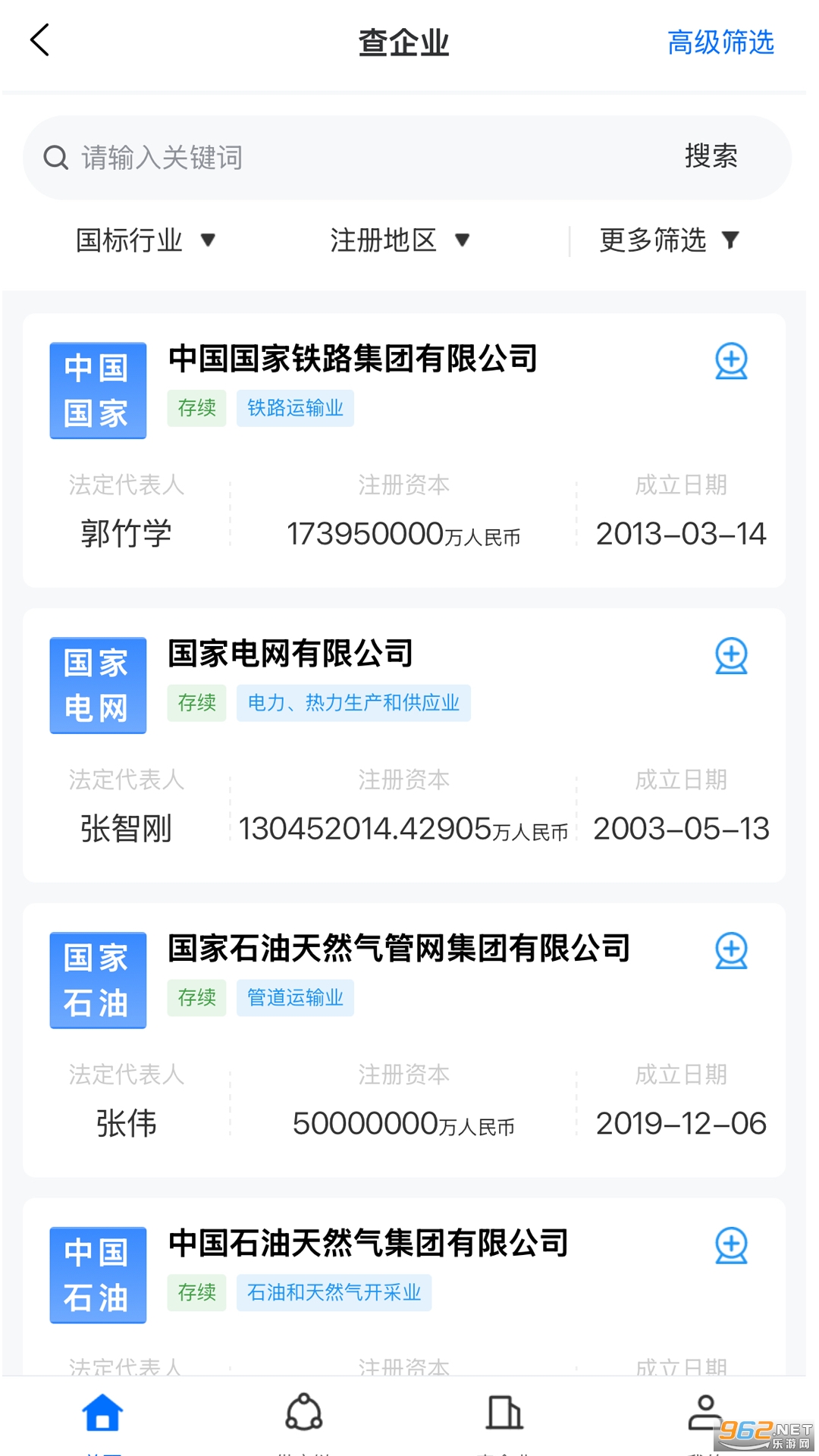Screen dimensions: 819x1456
Task: Expand the 注册地区 dropdown
Action: [399, 240]
